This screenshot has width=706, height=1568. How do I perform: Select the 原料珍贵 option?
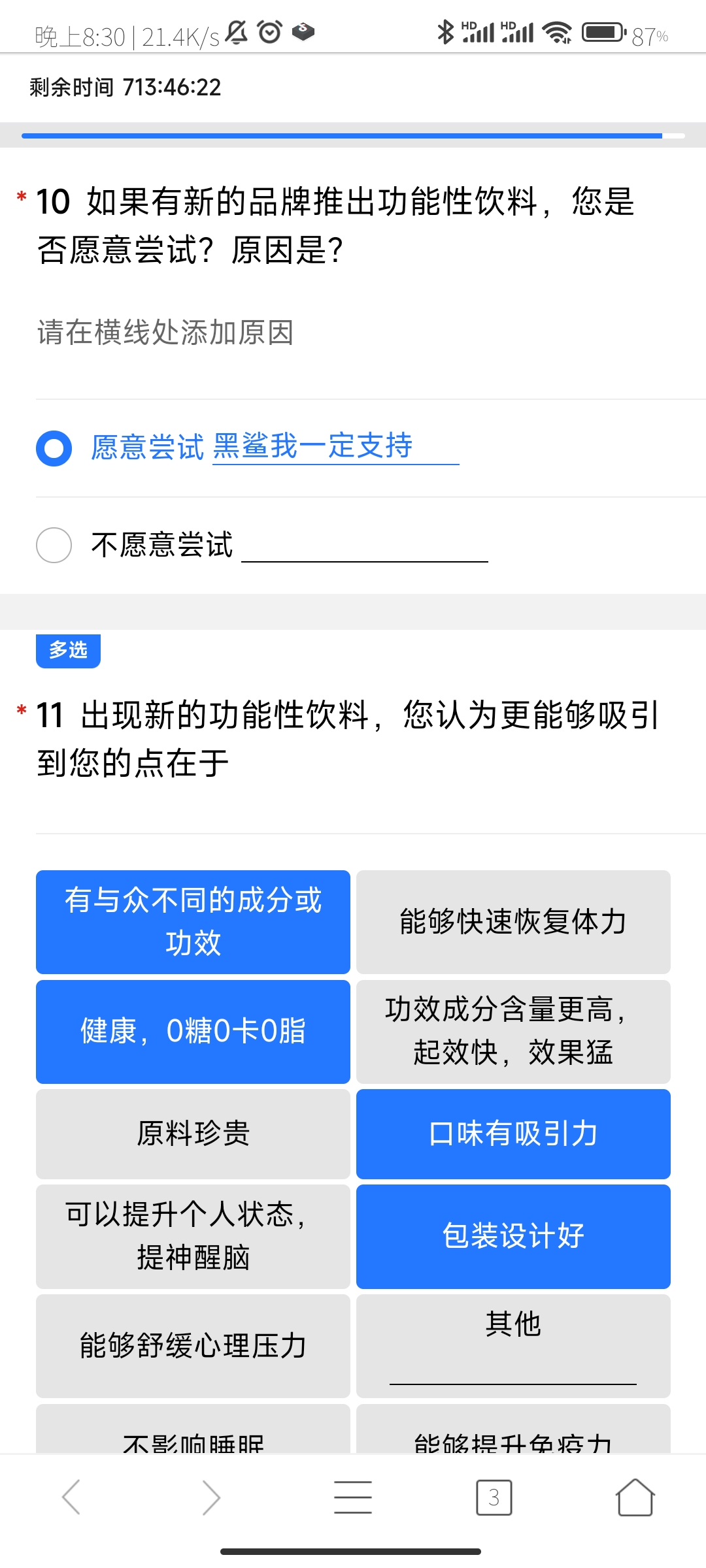coord(193,1134)
